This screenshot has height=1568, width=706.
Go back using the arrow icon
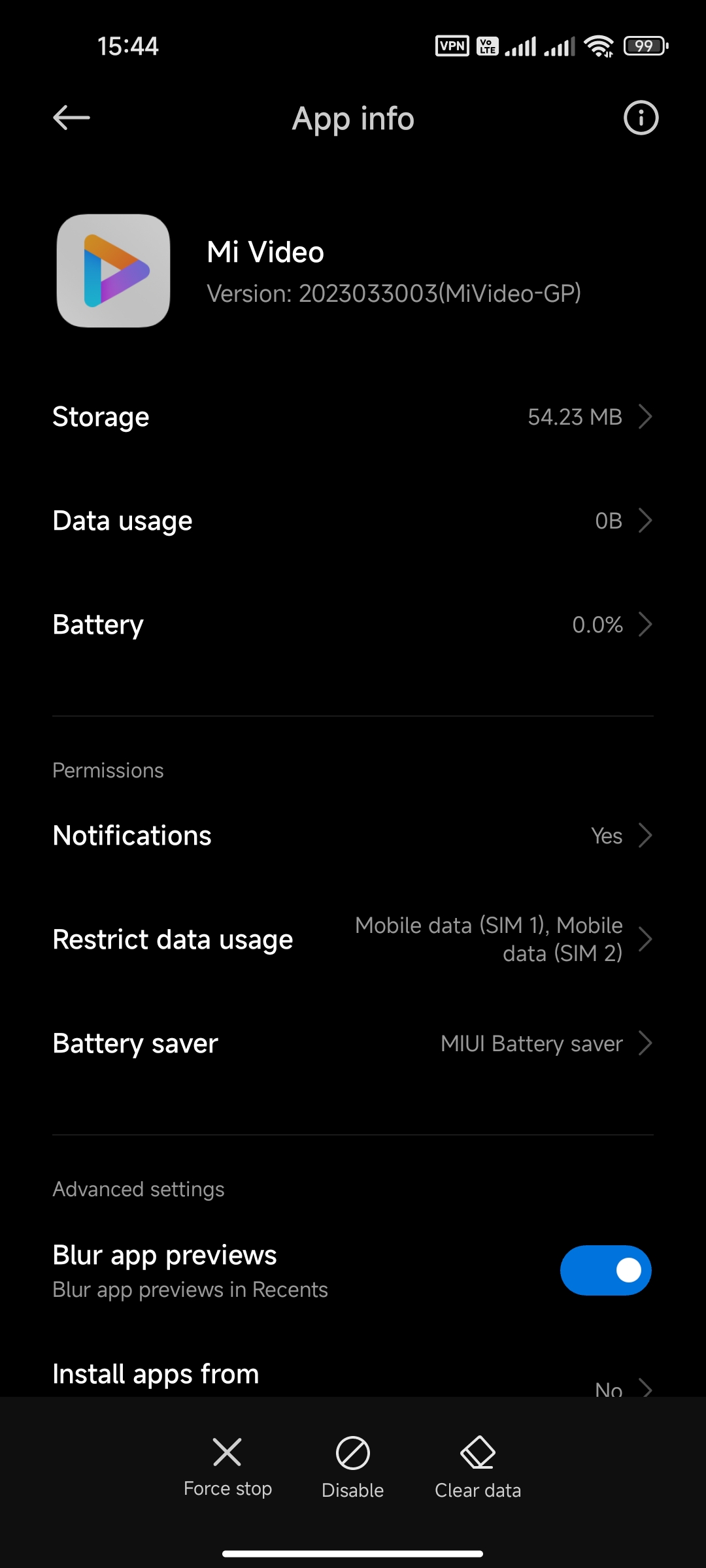click(x=71, y=118)
